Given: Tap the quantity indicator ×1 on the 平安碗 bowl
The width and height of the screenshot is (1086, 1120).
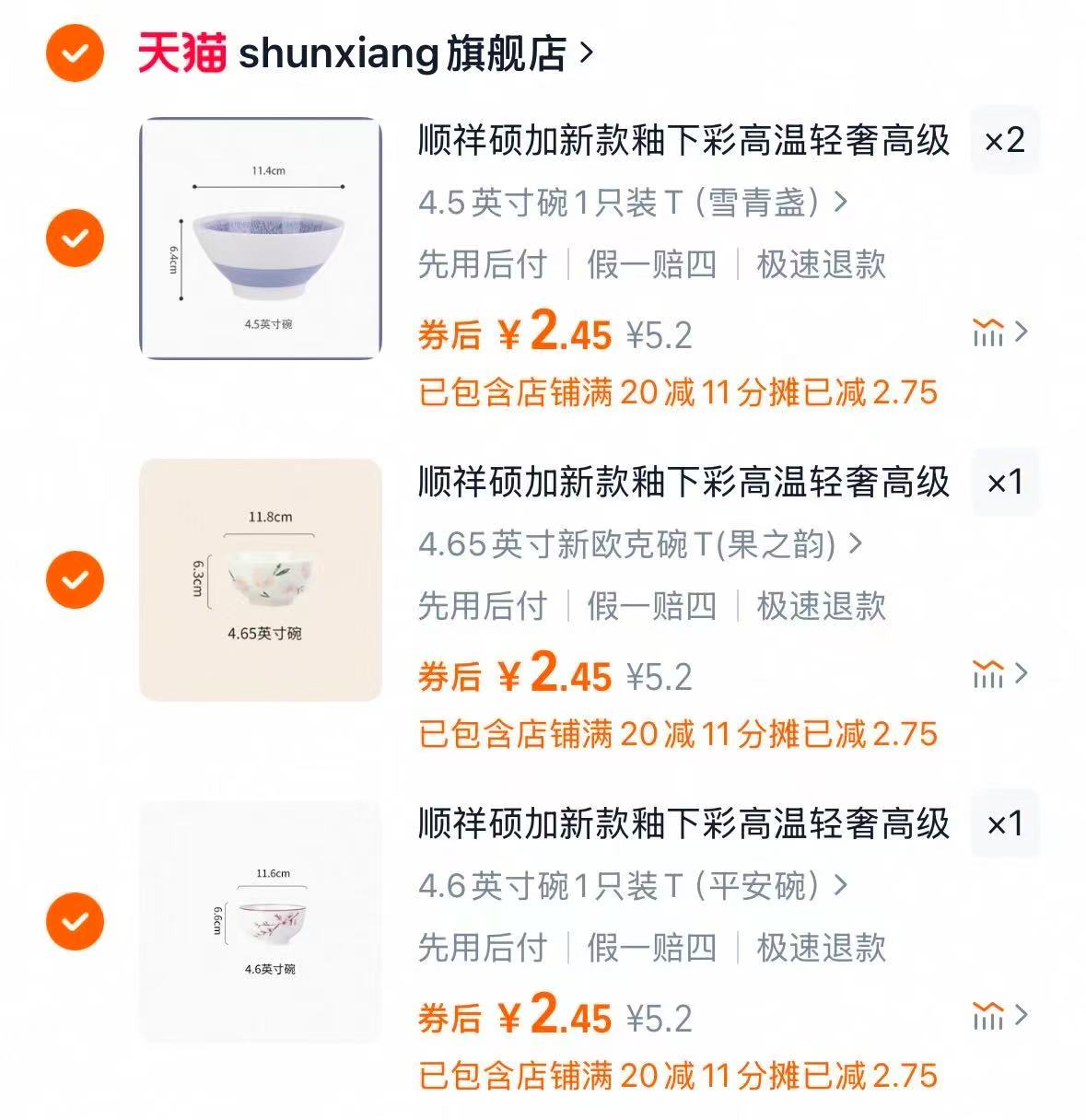Looking at the screenshot, I should click(x=1005, y=824).
